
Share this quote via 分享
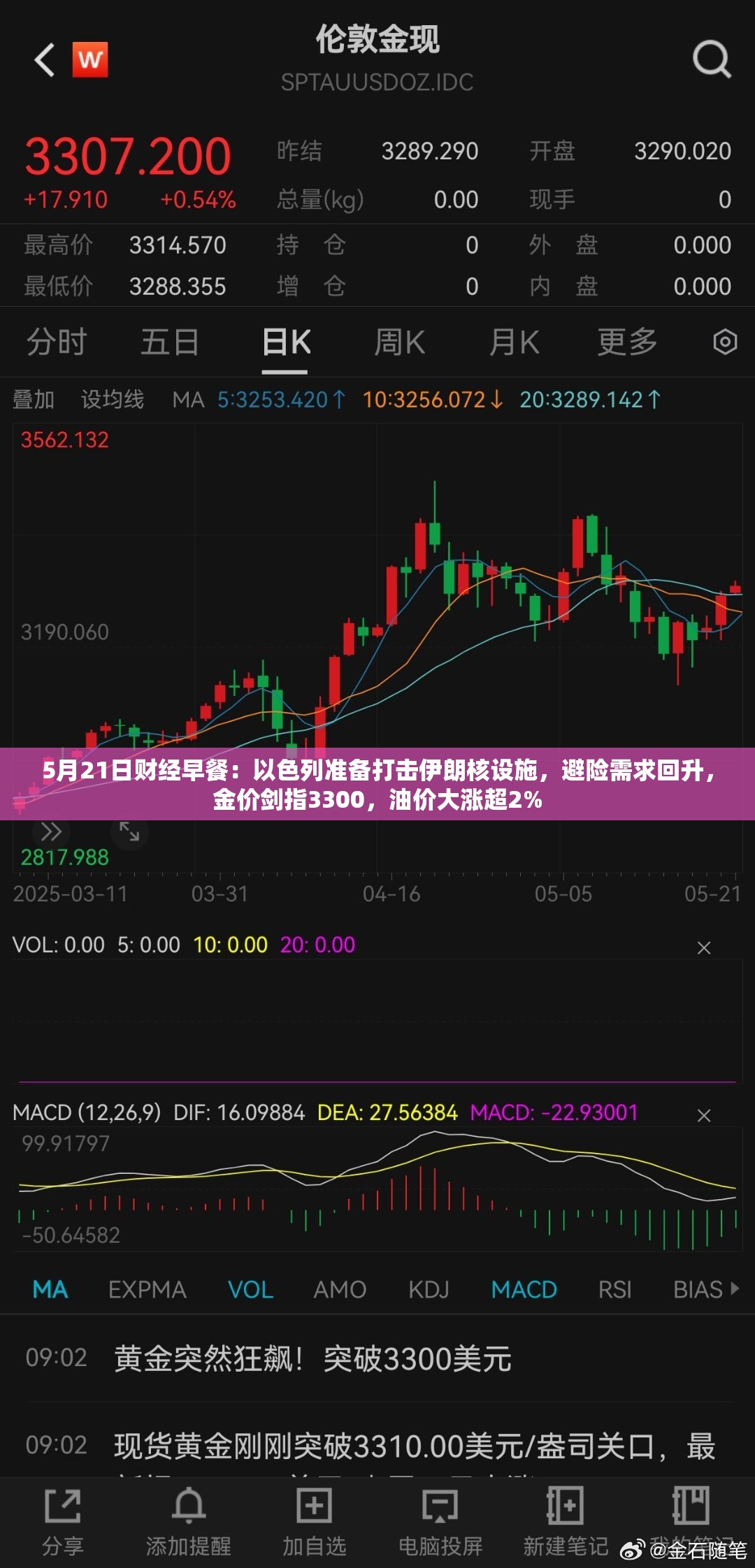(x=63, y=1522)
